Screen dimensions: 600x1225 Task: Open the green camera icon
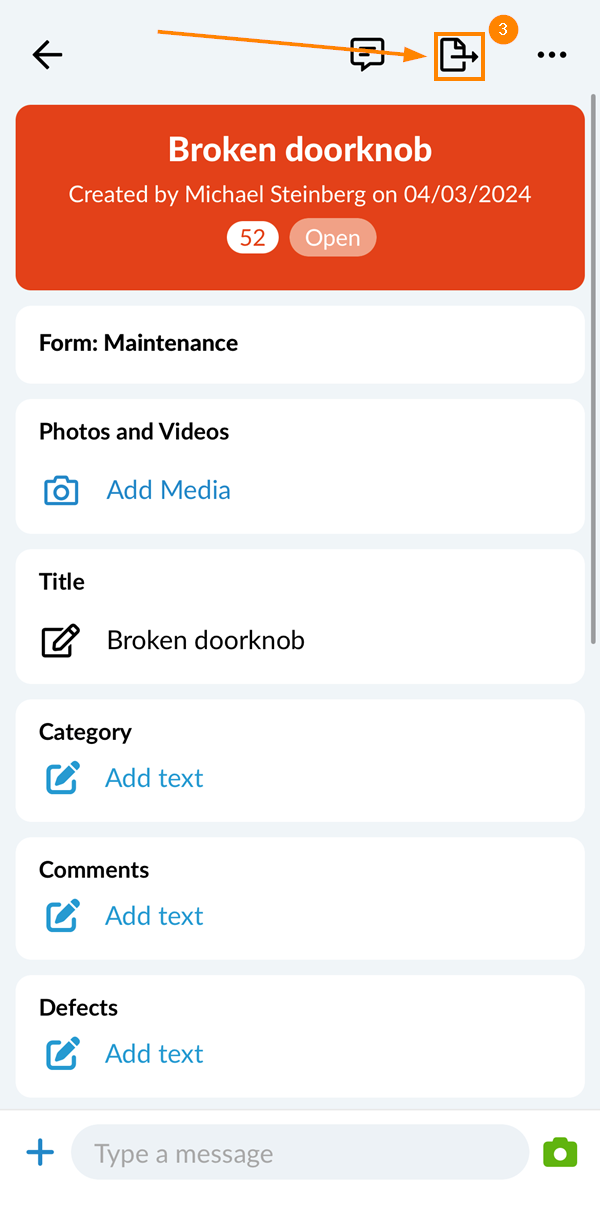point(560,1153)
